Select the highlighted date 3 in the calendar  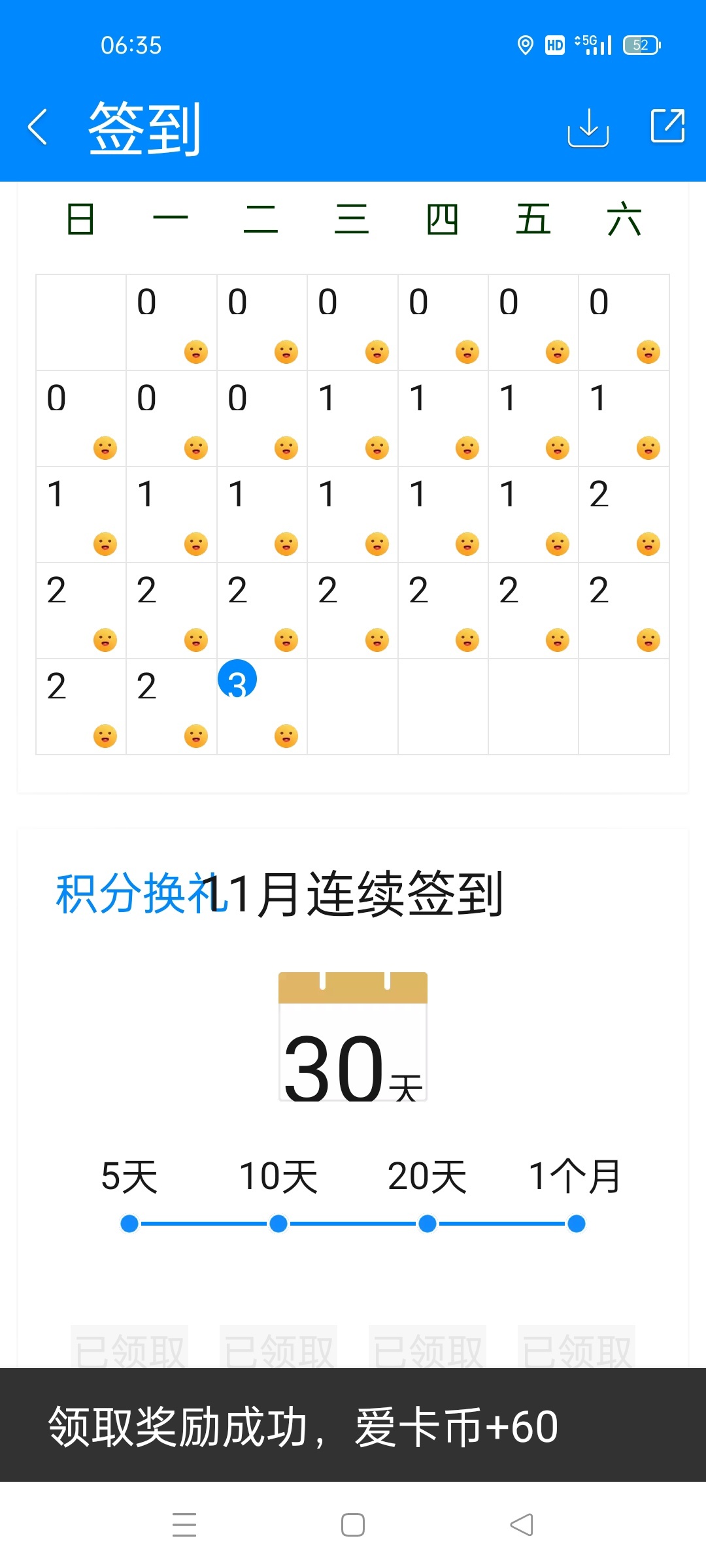[x=237, y=679]
